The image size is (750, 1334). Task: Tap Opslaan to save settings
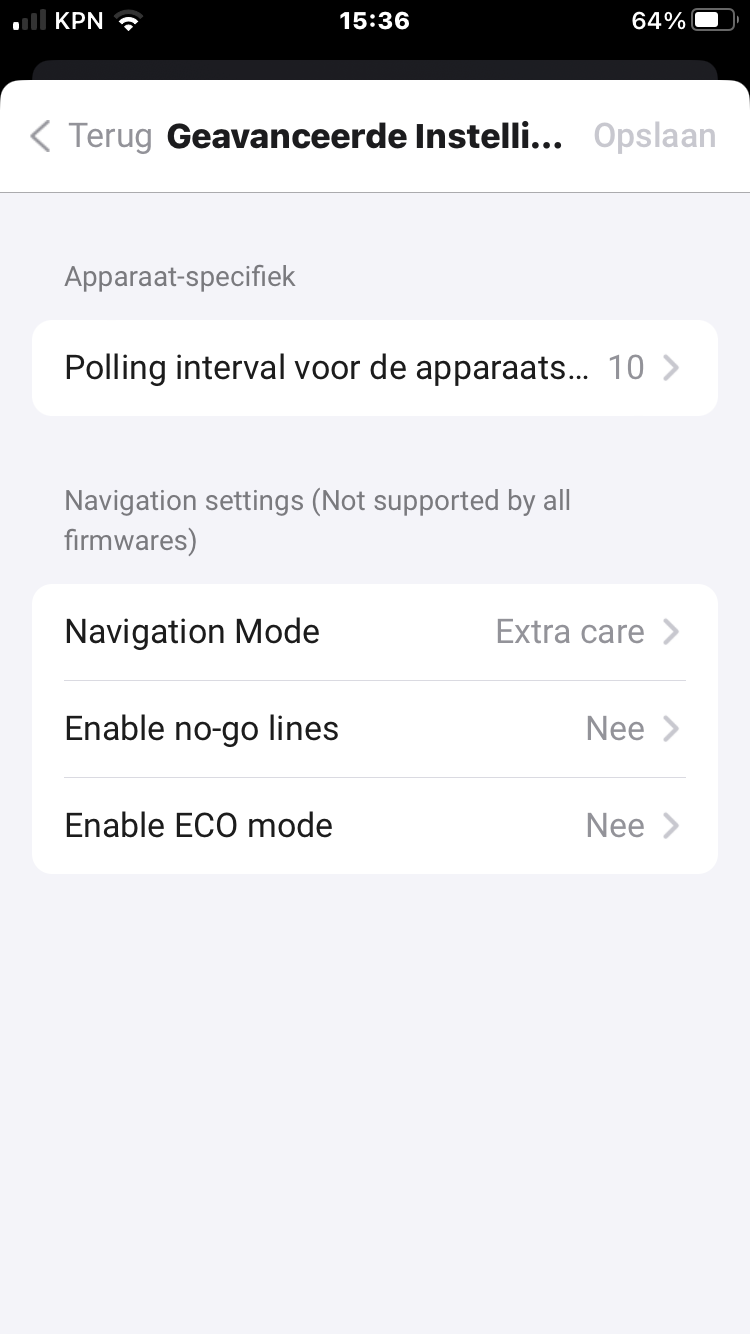pos(654,136)
